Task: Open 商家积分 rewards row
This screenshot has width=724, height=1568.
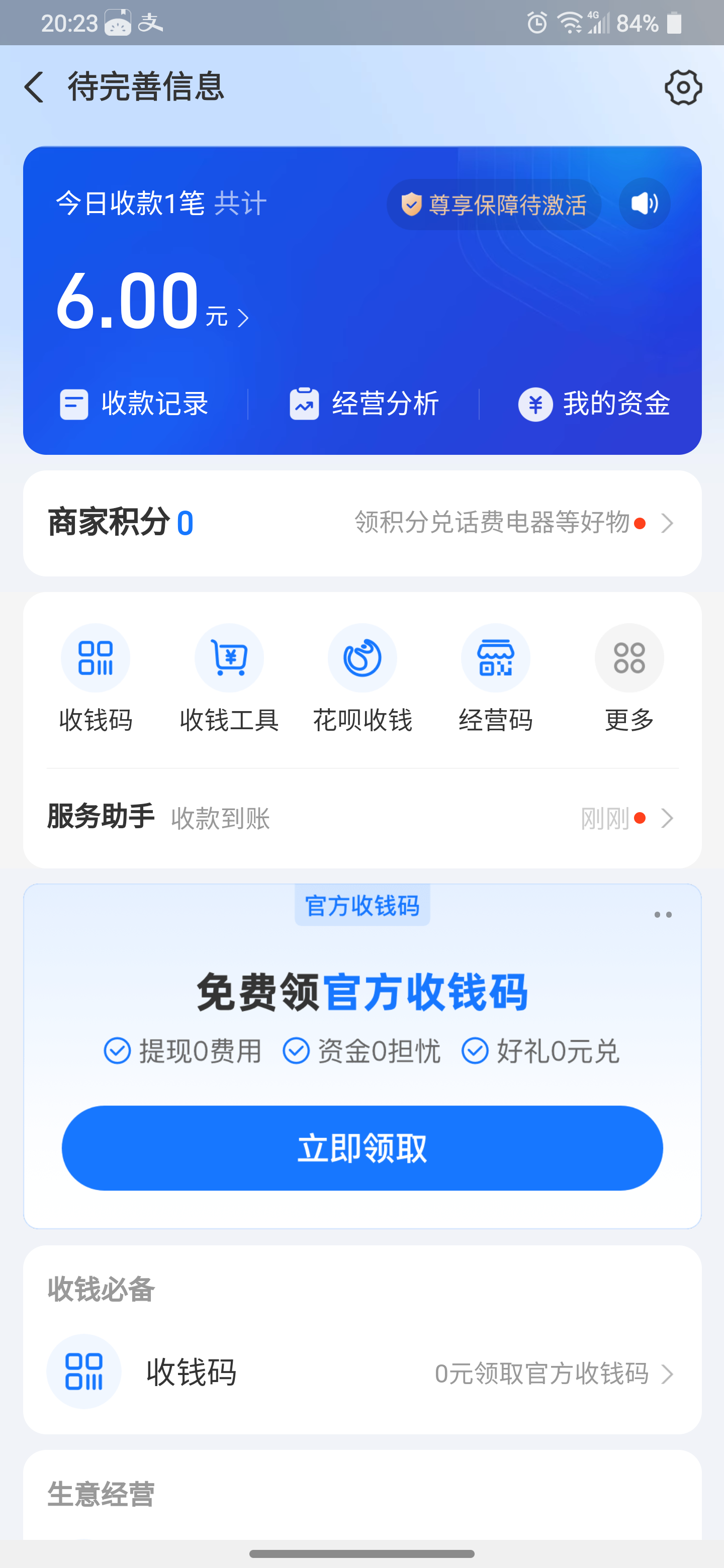Action: 361,523
